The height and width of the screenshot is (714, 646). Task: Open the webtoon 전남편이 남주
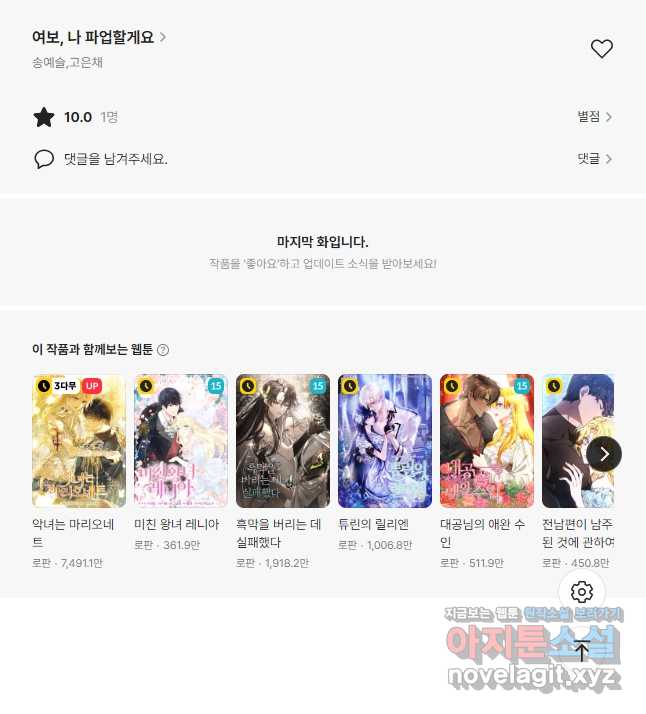tap(577, 441)
